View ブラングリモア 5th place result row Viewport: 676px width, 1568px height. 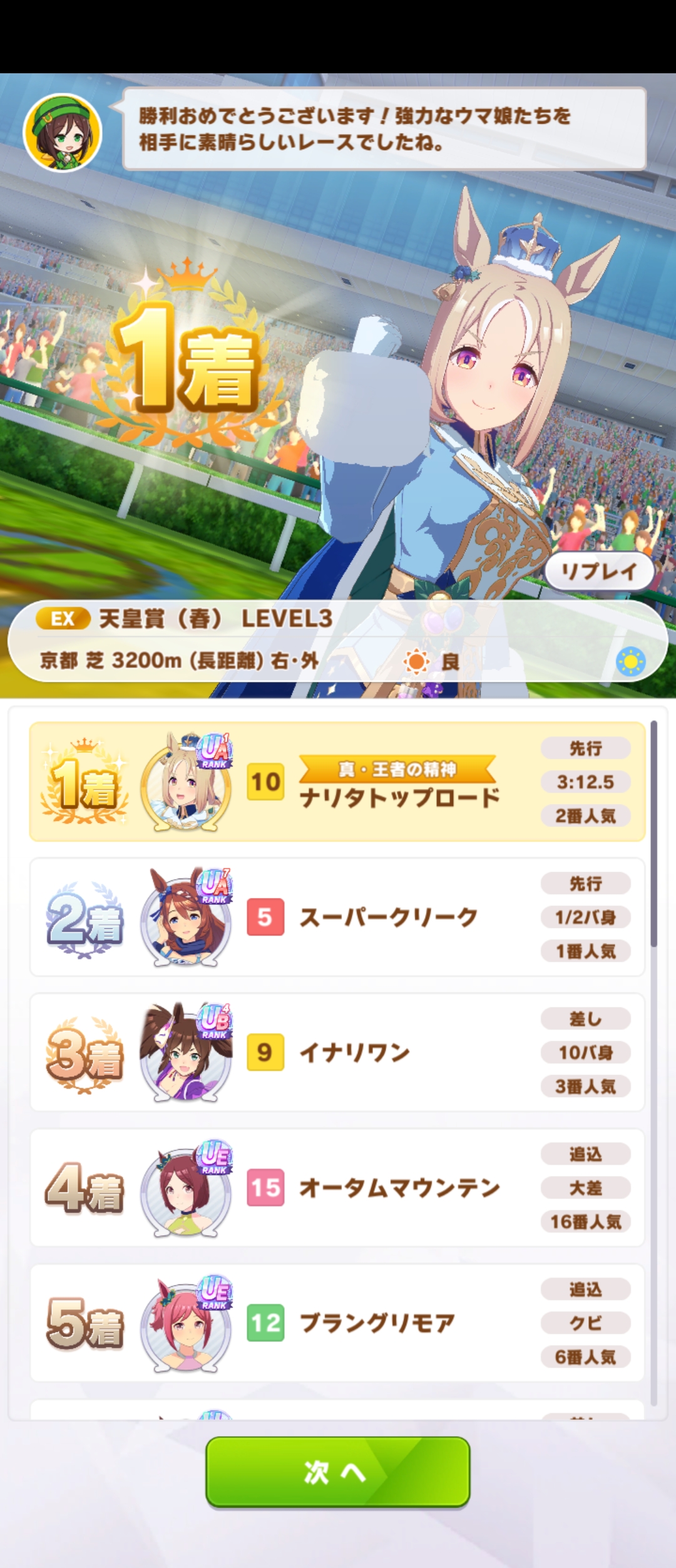point(337,1323)
